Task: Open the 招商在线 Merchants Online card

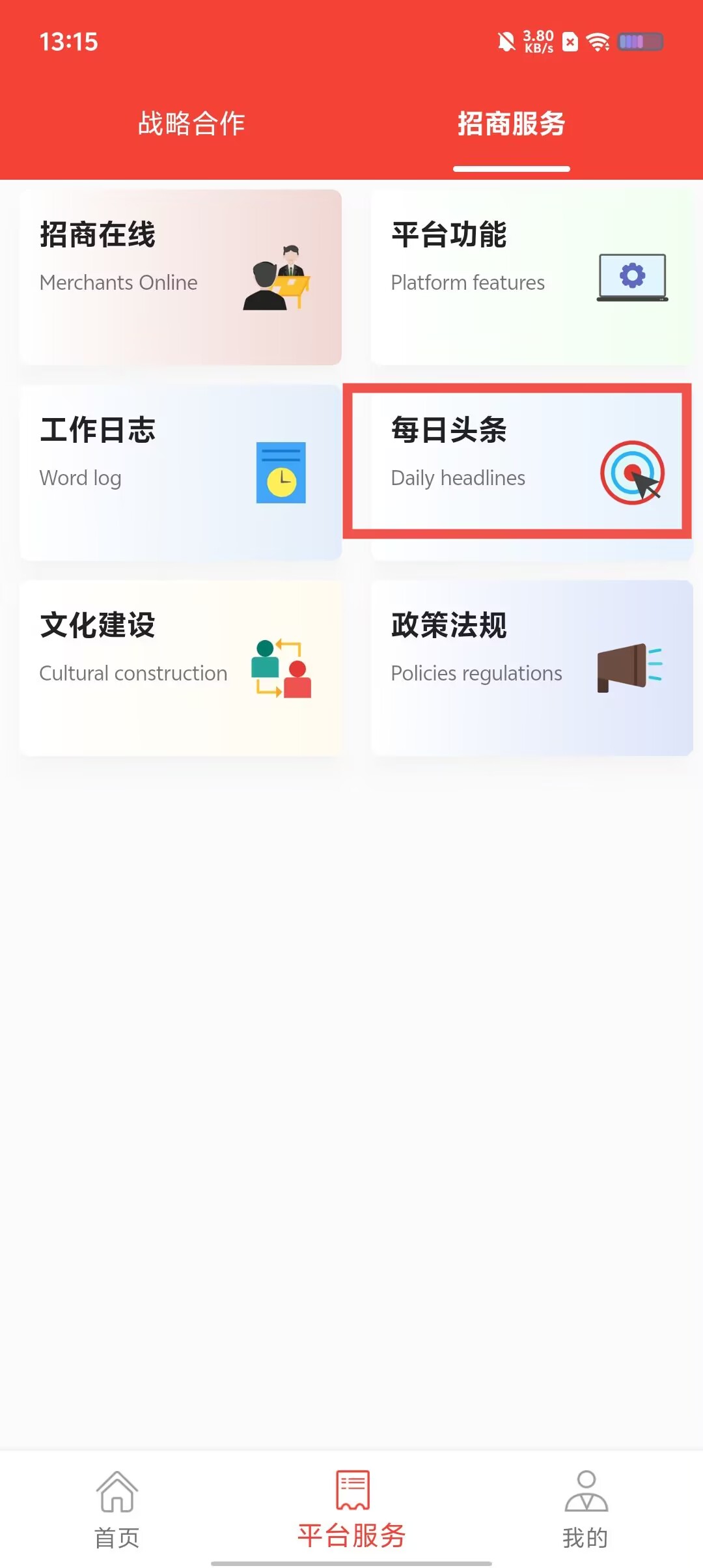Action: (x=181, y=277)
